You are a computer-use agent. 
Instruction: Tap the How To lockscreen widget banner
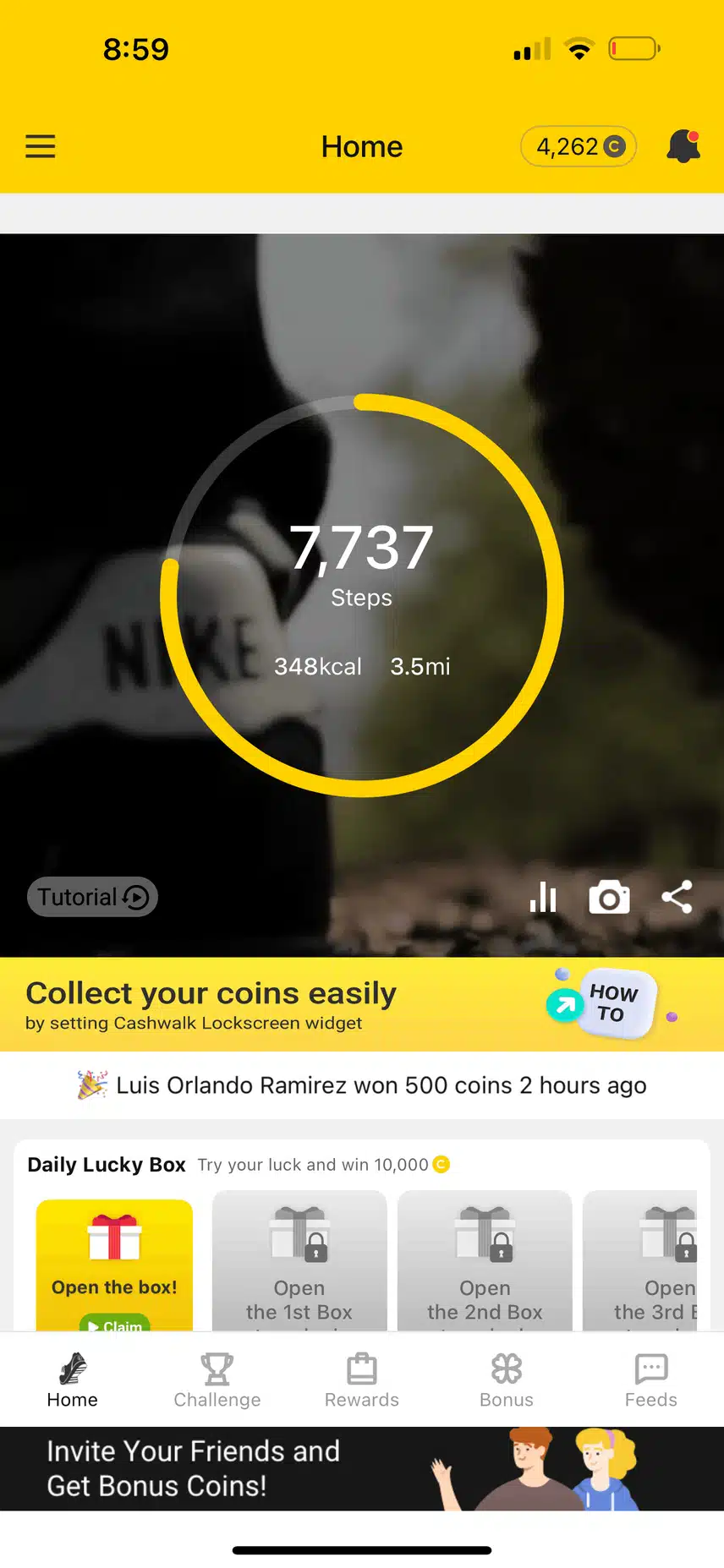click(x=612, y=1003)
